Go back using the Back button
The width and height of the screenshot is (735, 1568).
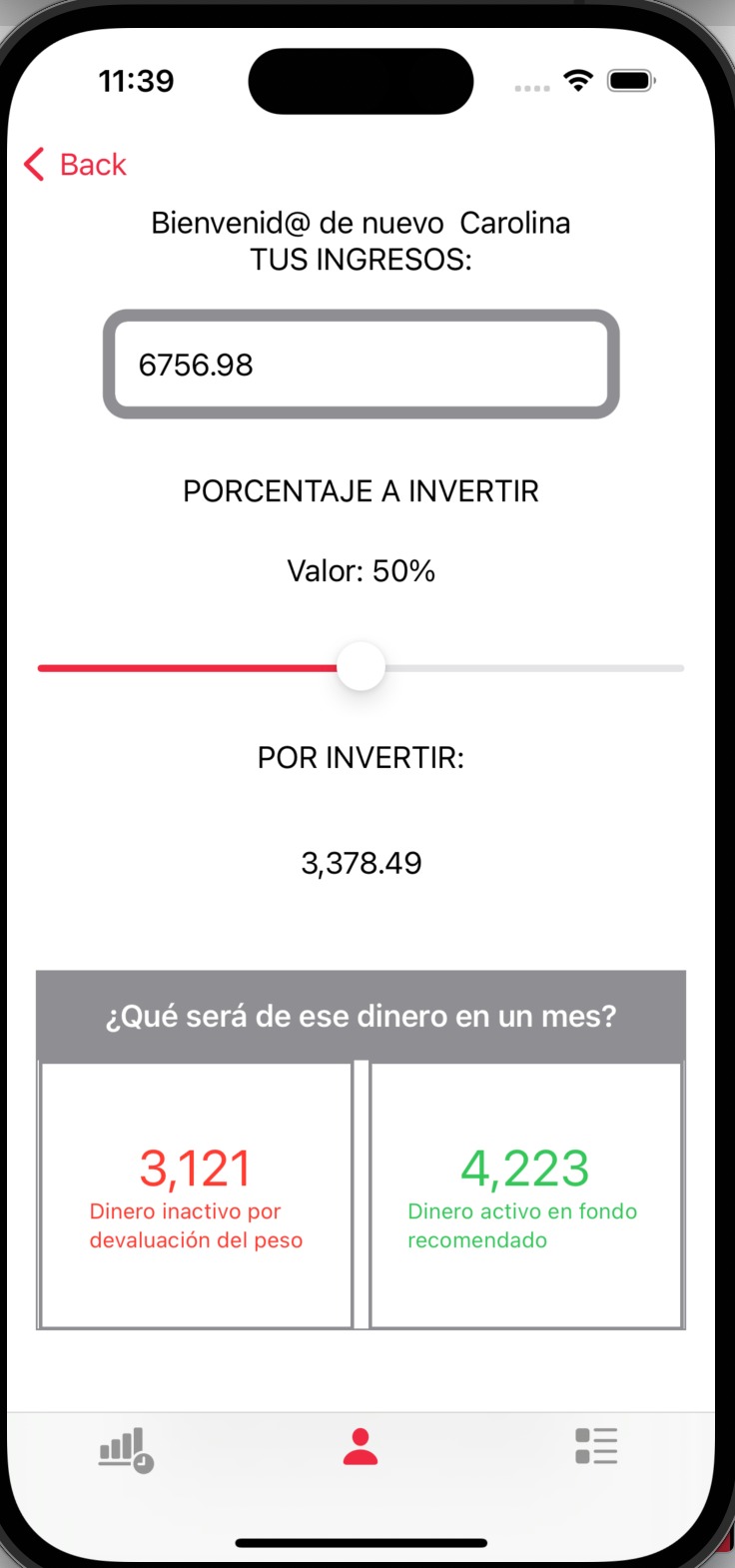(76, 165)
